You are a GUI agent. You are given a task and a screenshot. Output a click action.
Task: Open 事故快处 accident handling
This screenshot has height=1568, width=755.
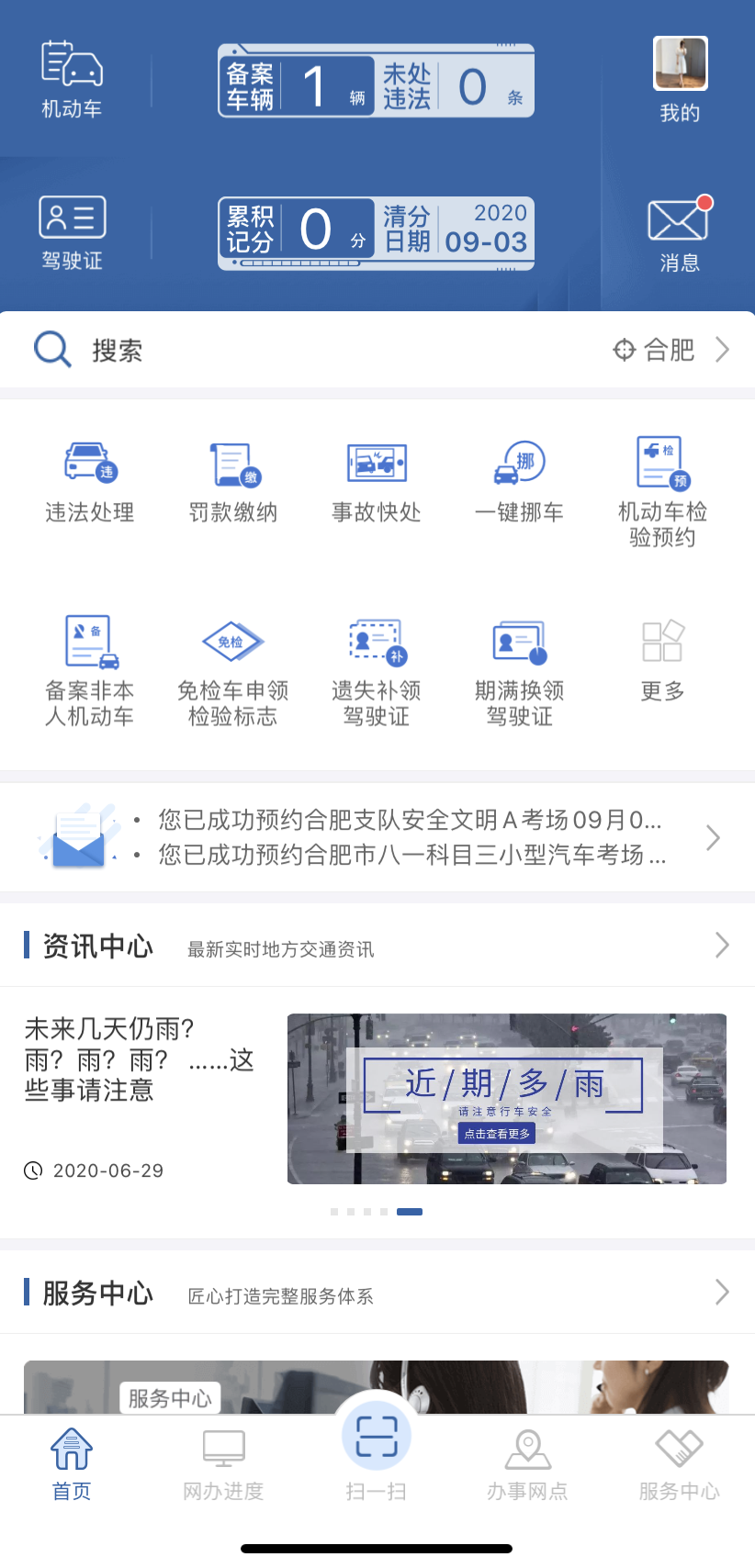pyautogui.click(x=377, y=482)
